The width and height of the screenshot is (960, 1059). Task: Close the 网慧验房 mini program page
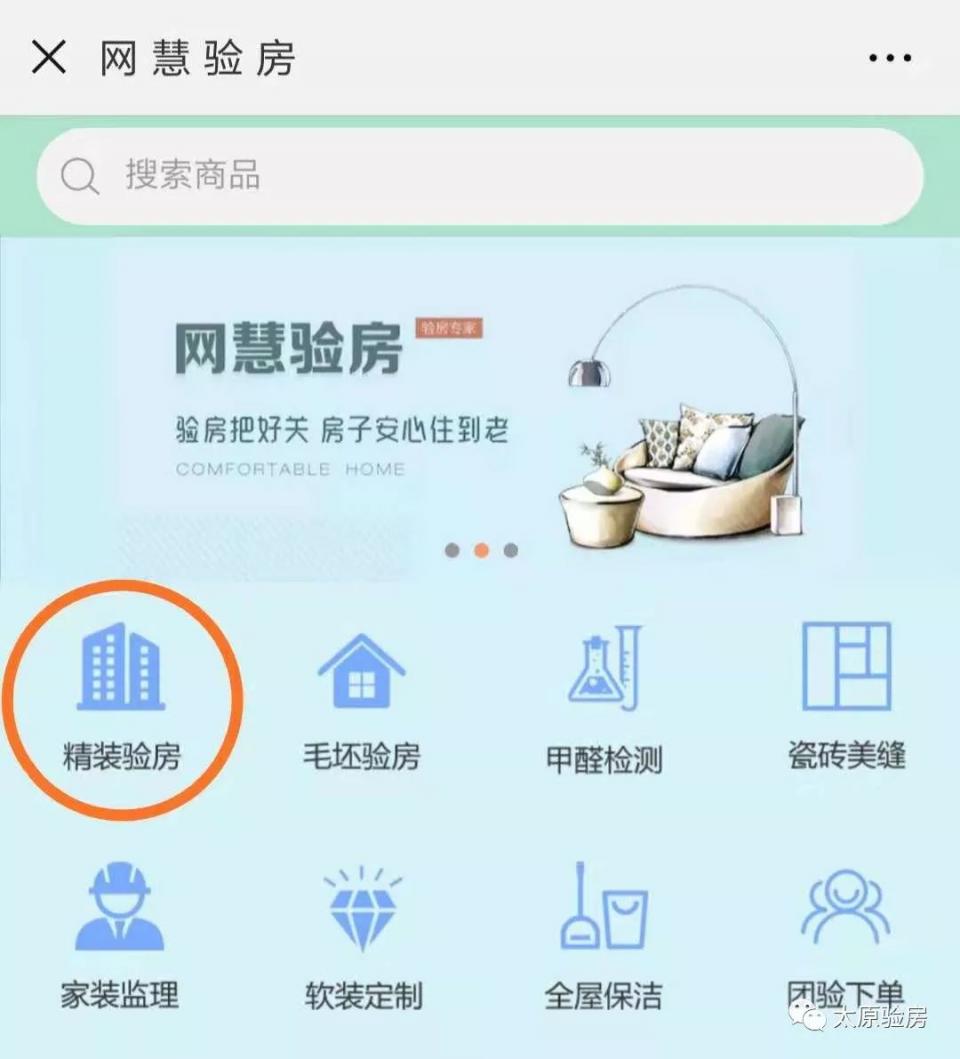(x=48, y=58)
